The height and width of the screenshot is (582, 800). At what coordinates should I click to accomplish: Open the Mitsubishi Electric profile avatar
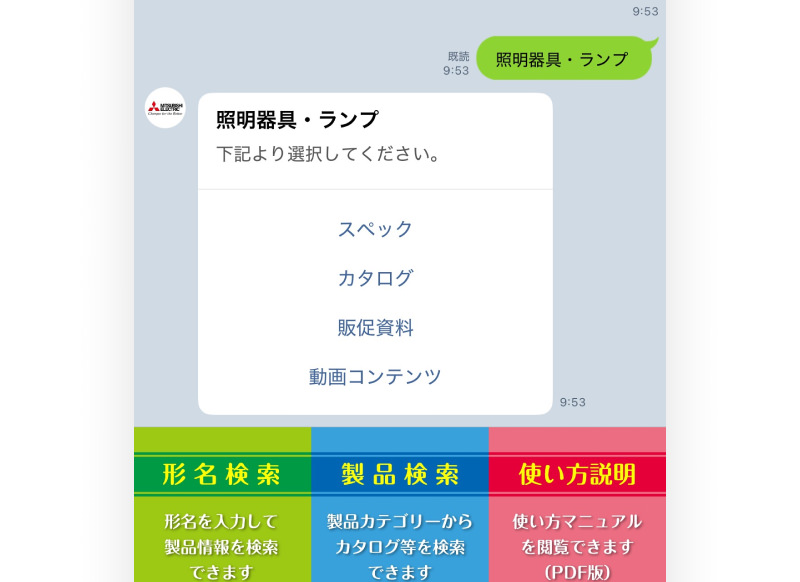[165, 108]
